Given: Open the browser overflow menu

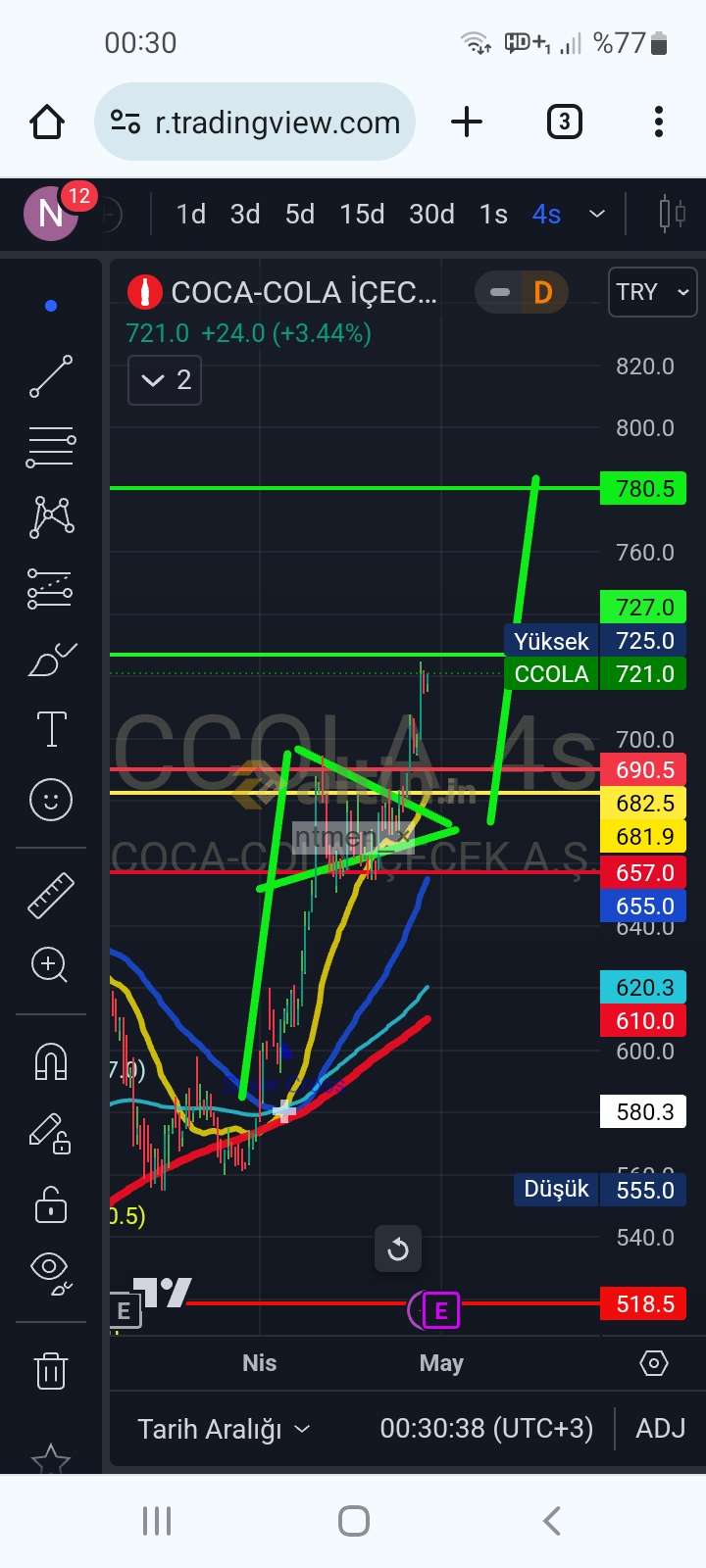Looking at the screenshot, I should [x=659, y=122].
